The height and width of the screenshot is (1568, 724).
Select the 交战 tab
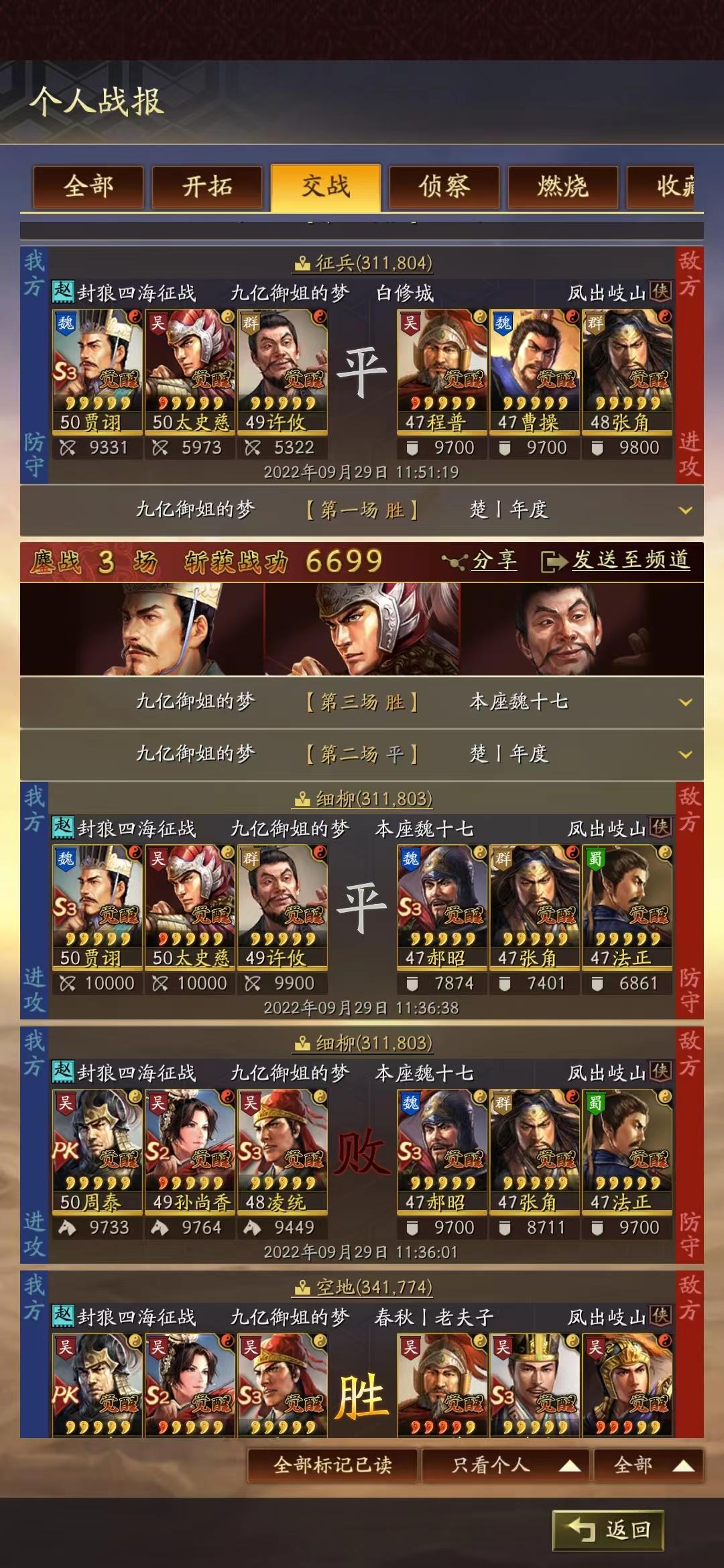pyautogui.click(x=325, y=186)
